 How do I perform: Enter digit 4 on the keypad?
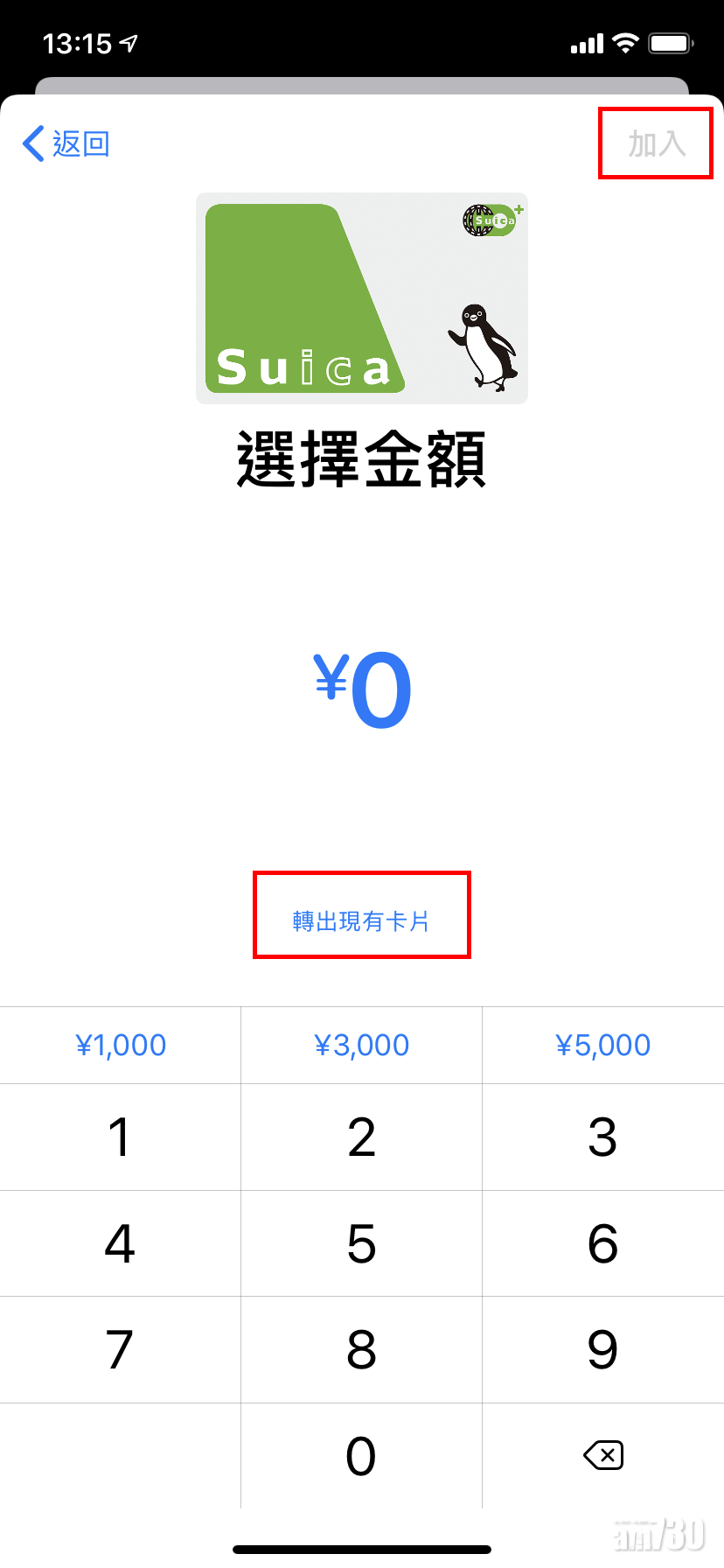[121, 1243]
